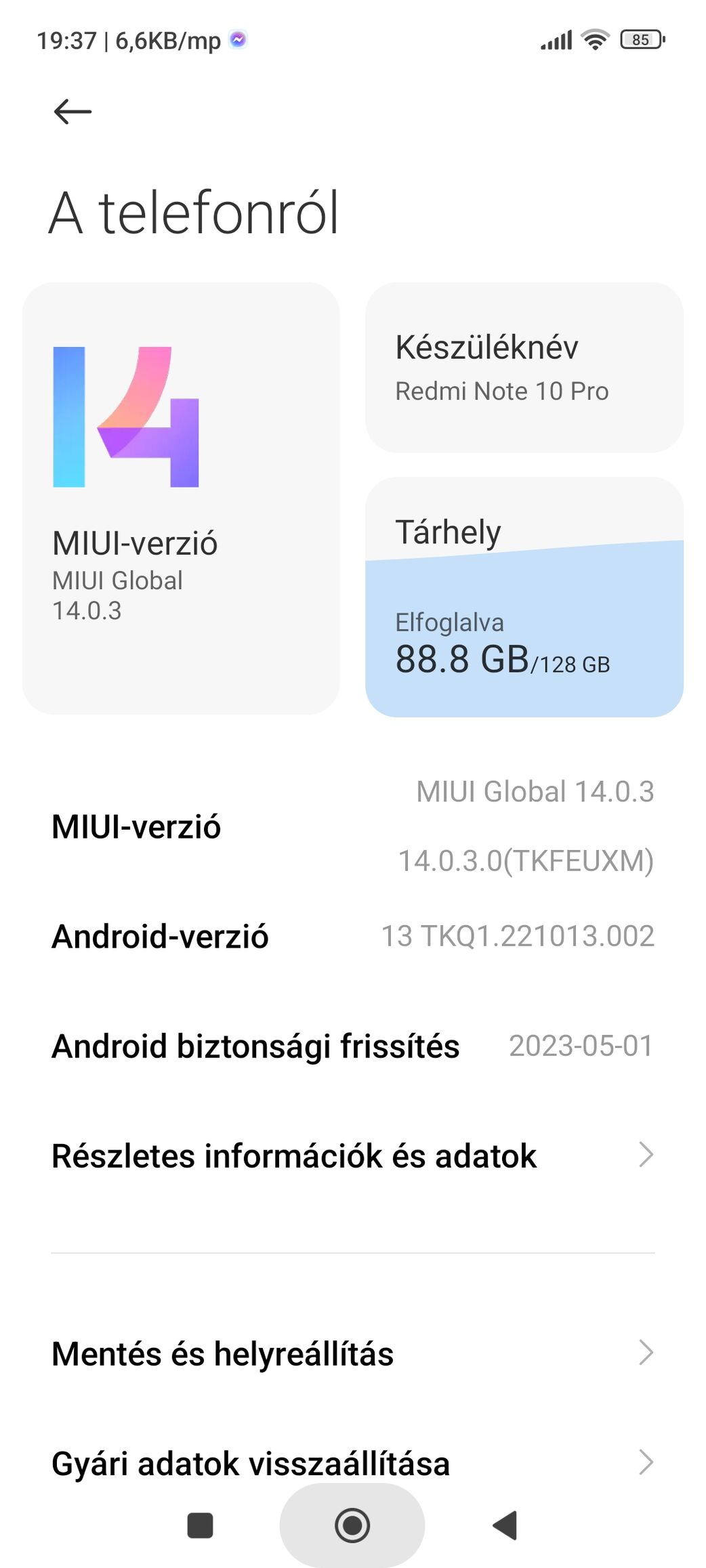Open recent apps with the square button
The height and width of the screenshot is (1568, 706).
coord(200,1525)
